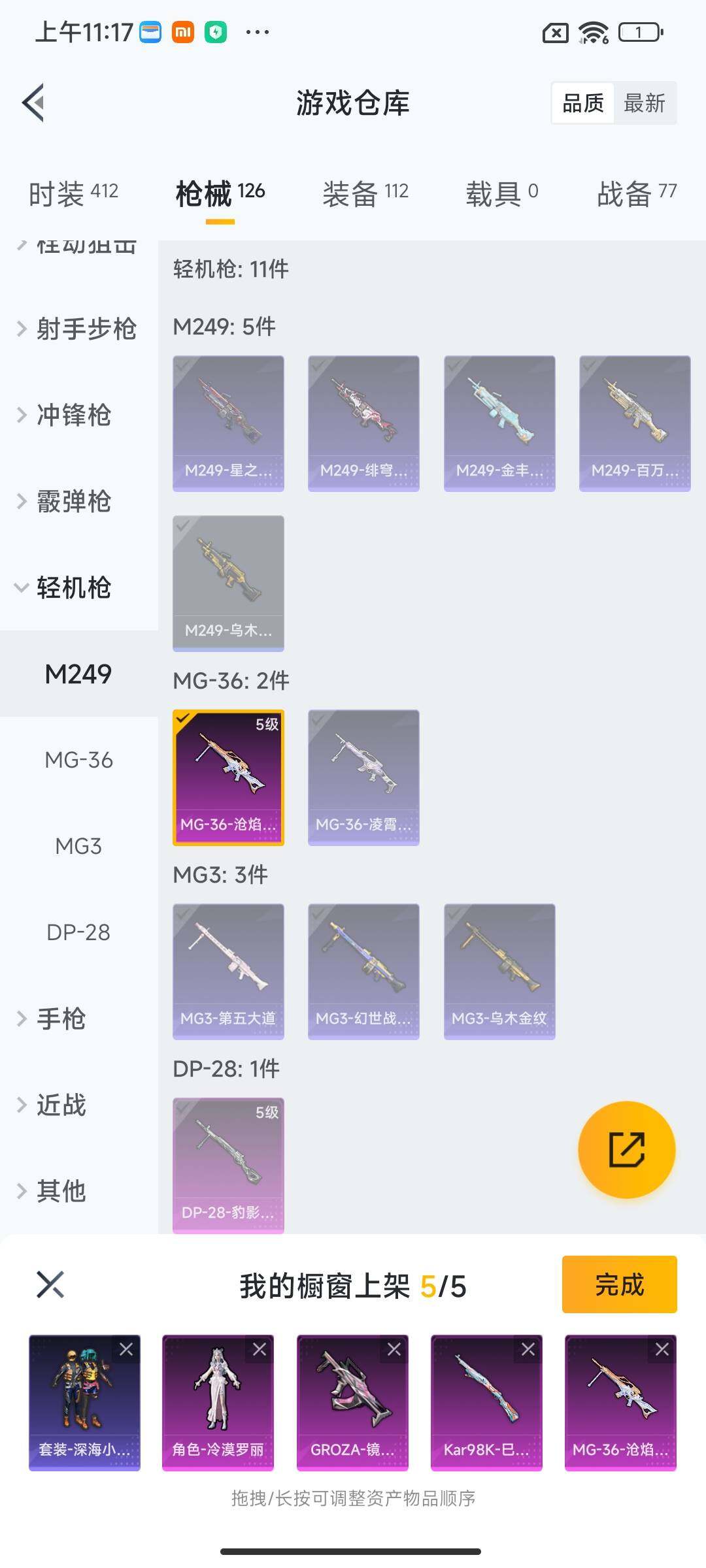Select the MG3-第五大道 skin

[x=228, y=972]
